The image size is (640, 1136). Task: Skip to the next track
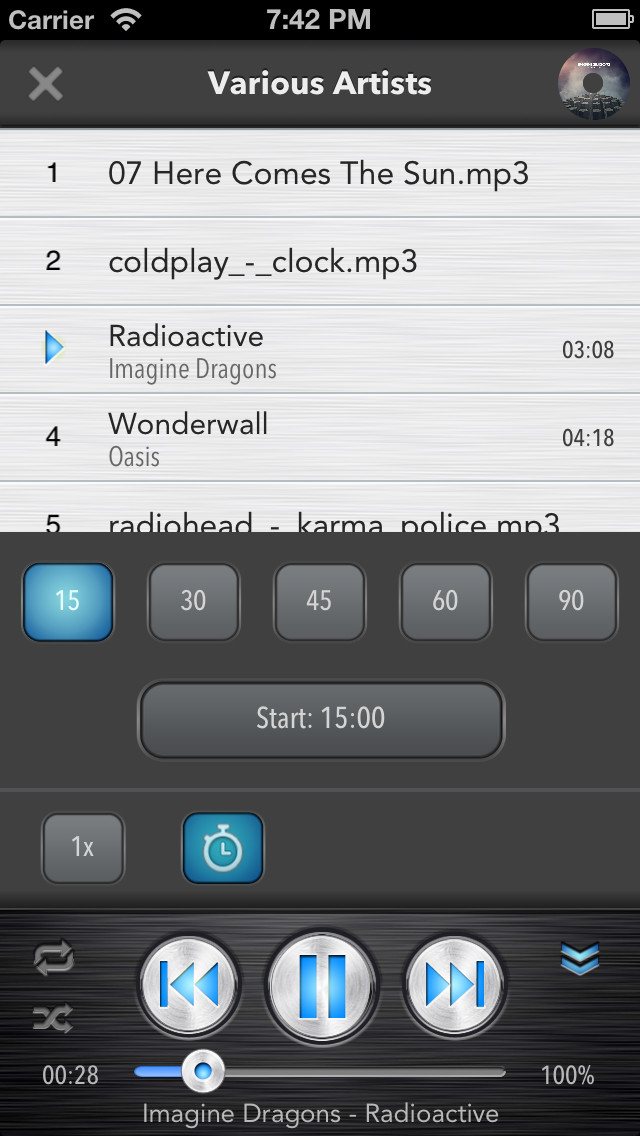coord(454,984)
